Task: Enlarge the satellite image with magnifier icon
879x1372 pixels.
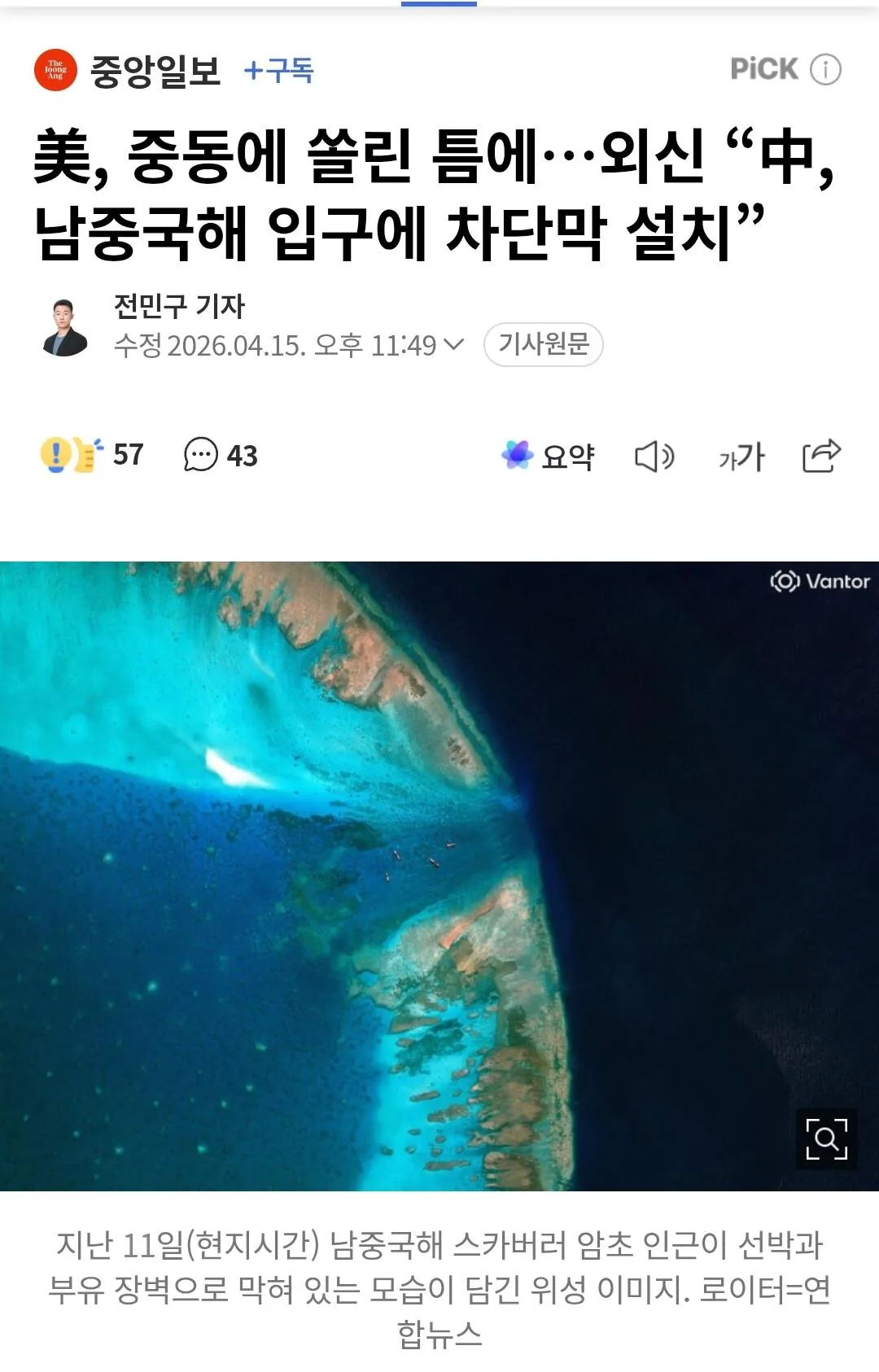Action: [x=826, y=1138]
